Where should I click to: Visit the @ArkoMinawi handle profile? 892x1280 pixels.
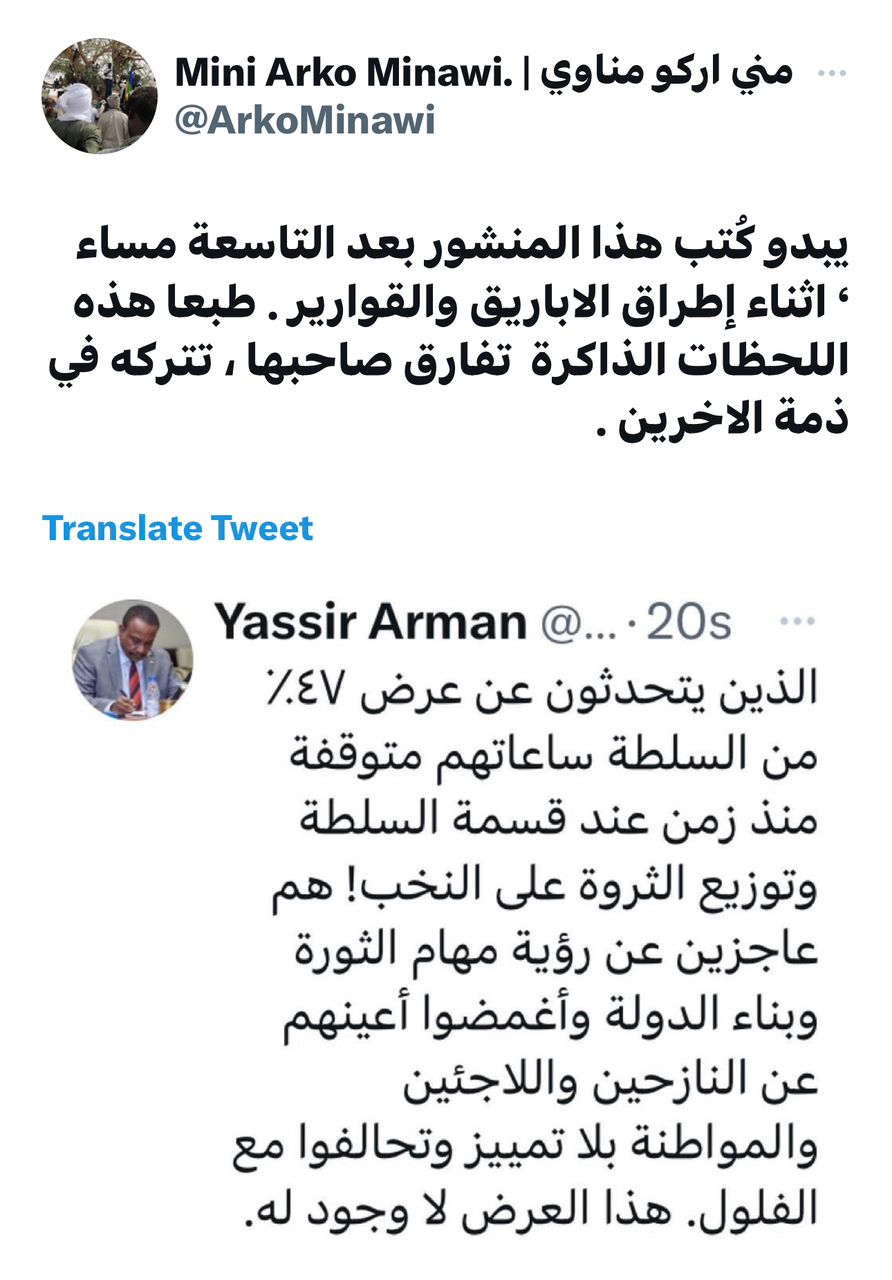click(305, 121)
